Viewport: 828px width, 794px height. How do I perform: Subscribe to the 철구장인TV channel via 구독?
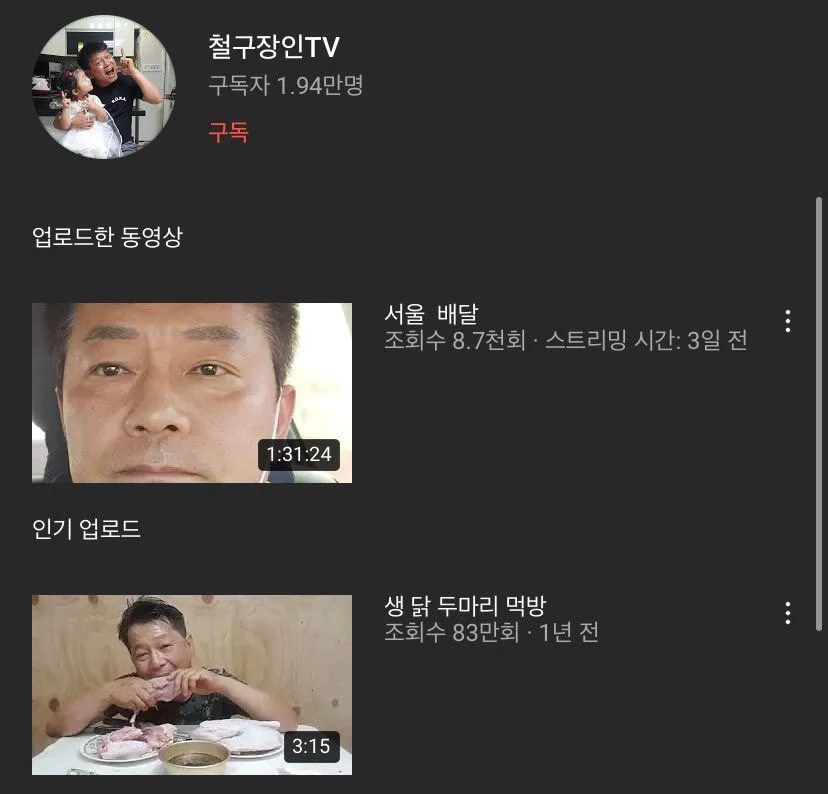[228, 131]
